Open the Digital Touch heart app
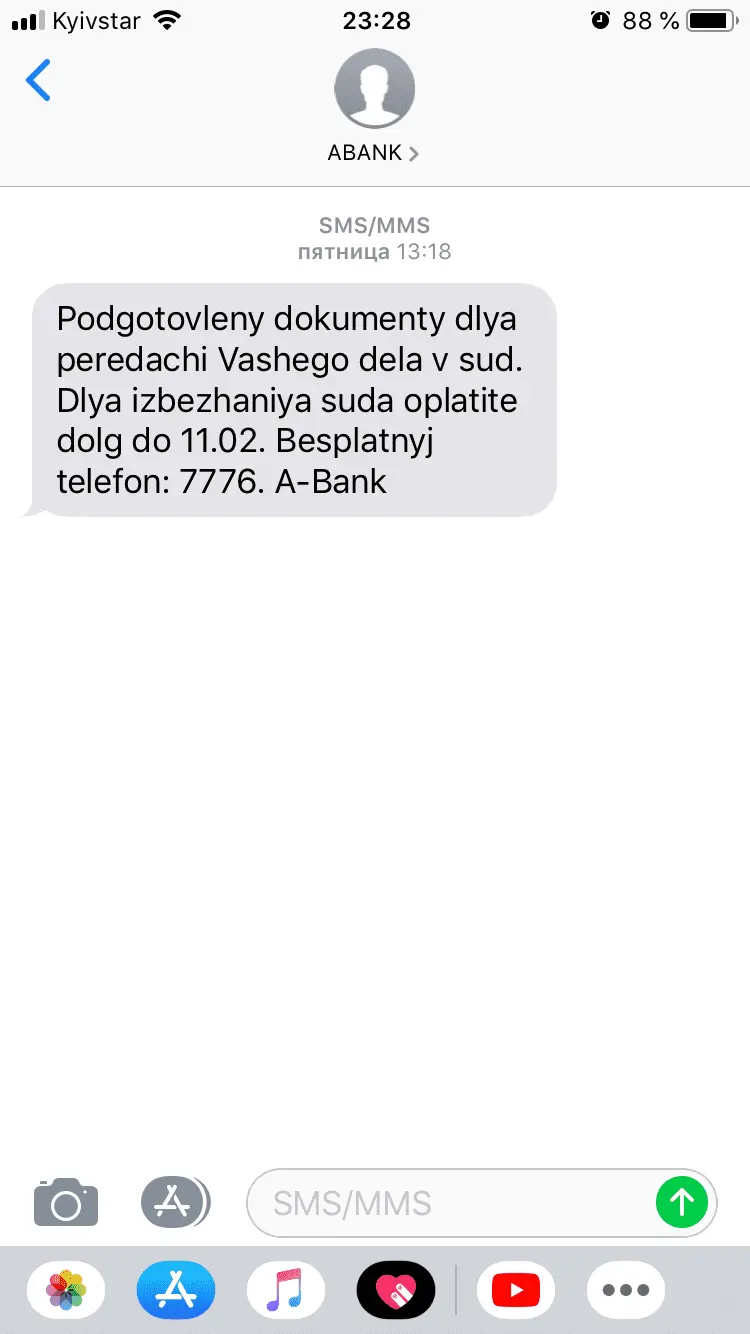The height and width of the screenshot is (1334, 750). [396, 1290]
